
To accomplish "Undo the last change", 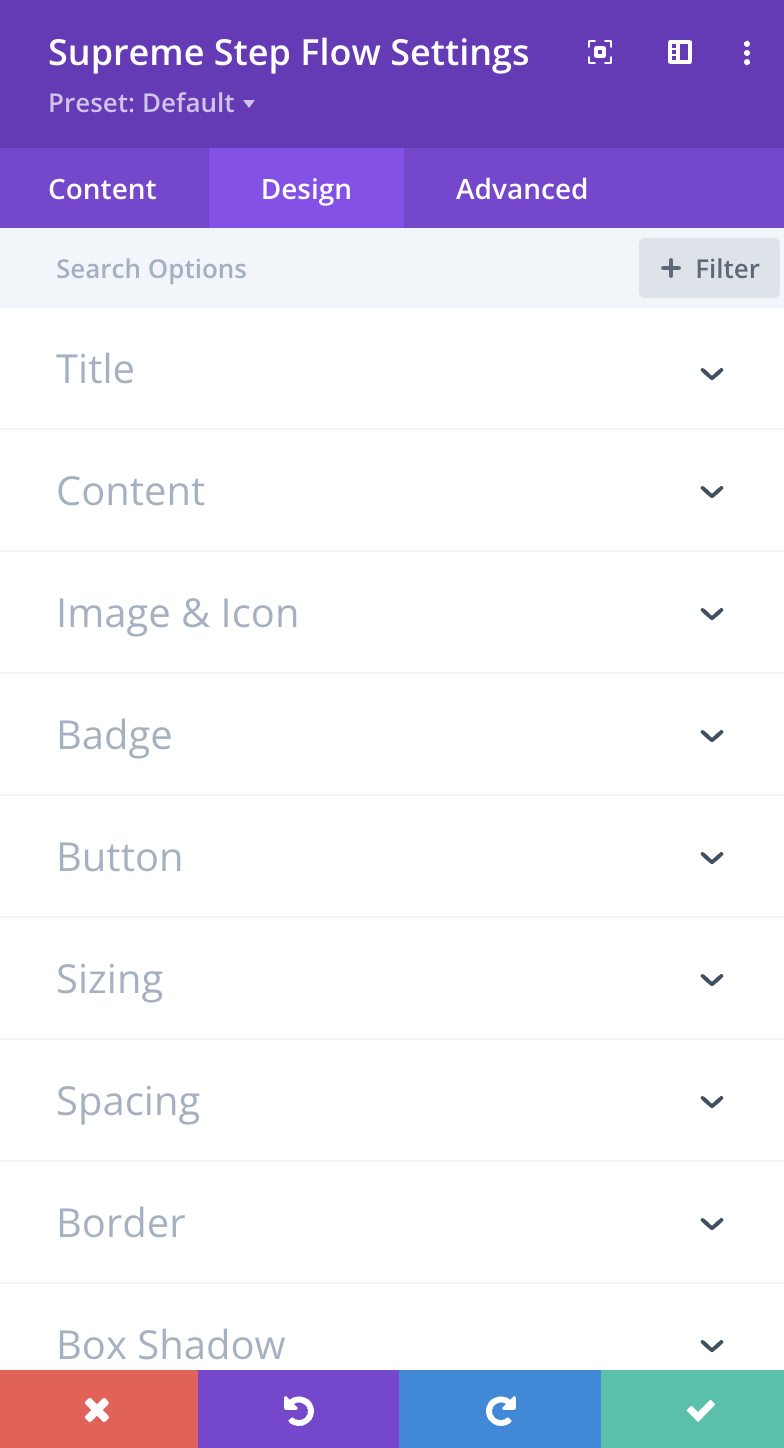I will (x=298, y=1409).
